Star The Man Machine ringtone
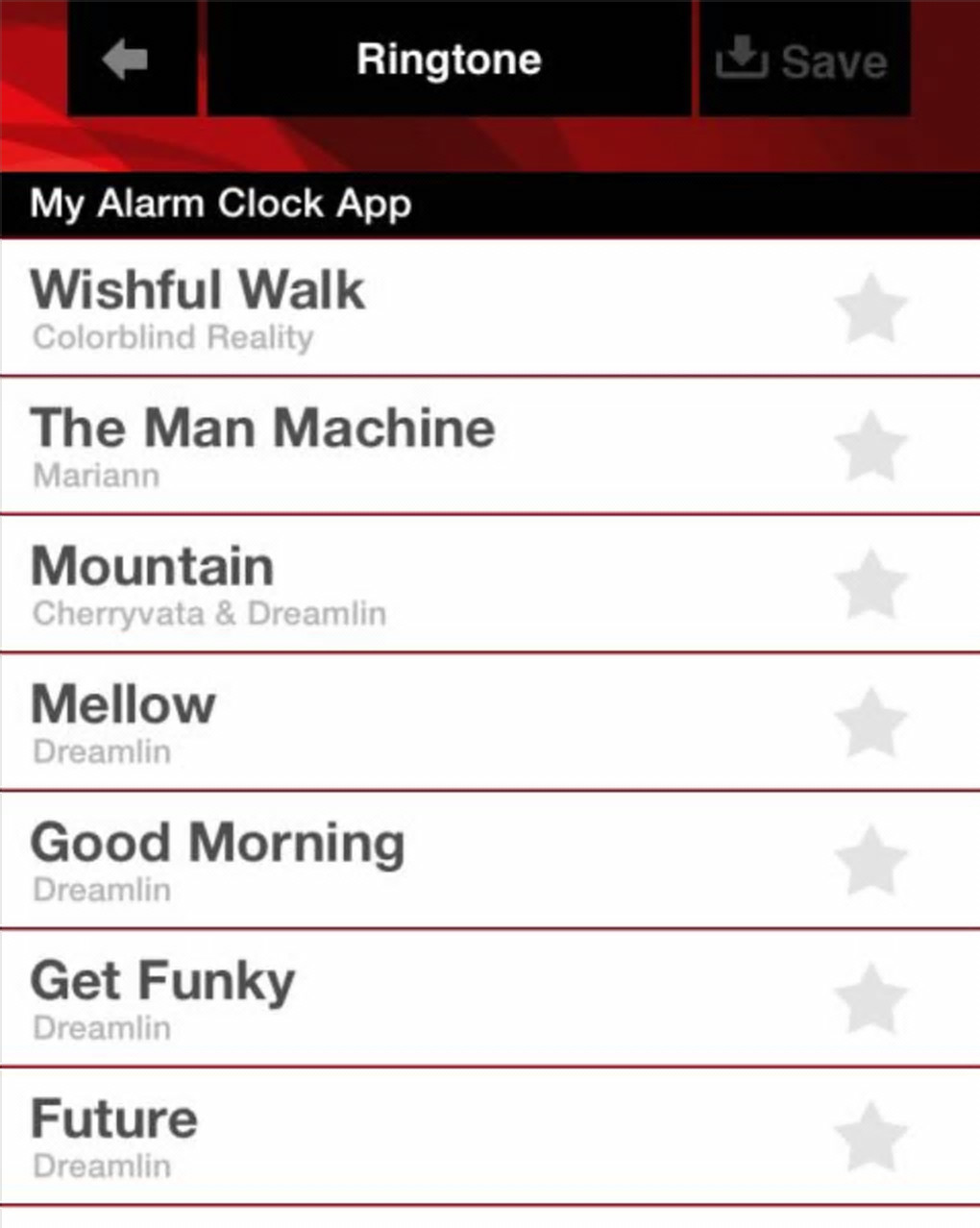The image size is (980, 1228). pyautogui.click(x=870, y=447)
